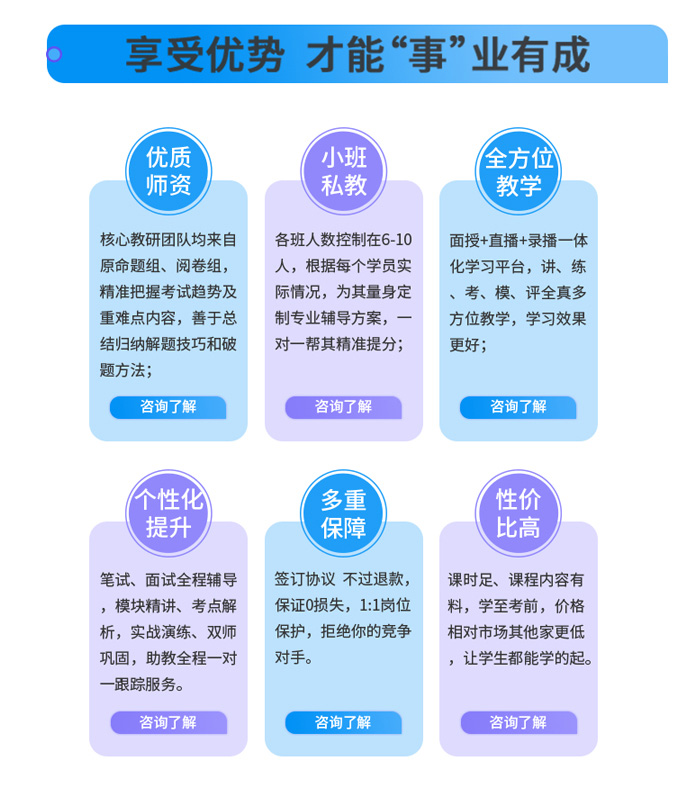Viewport: 700px width, 799px height.
Task: Tap 咨询了解 under the 优质师资 card
Action: click(x=168, y=407)
